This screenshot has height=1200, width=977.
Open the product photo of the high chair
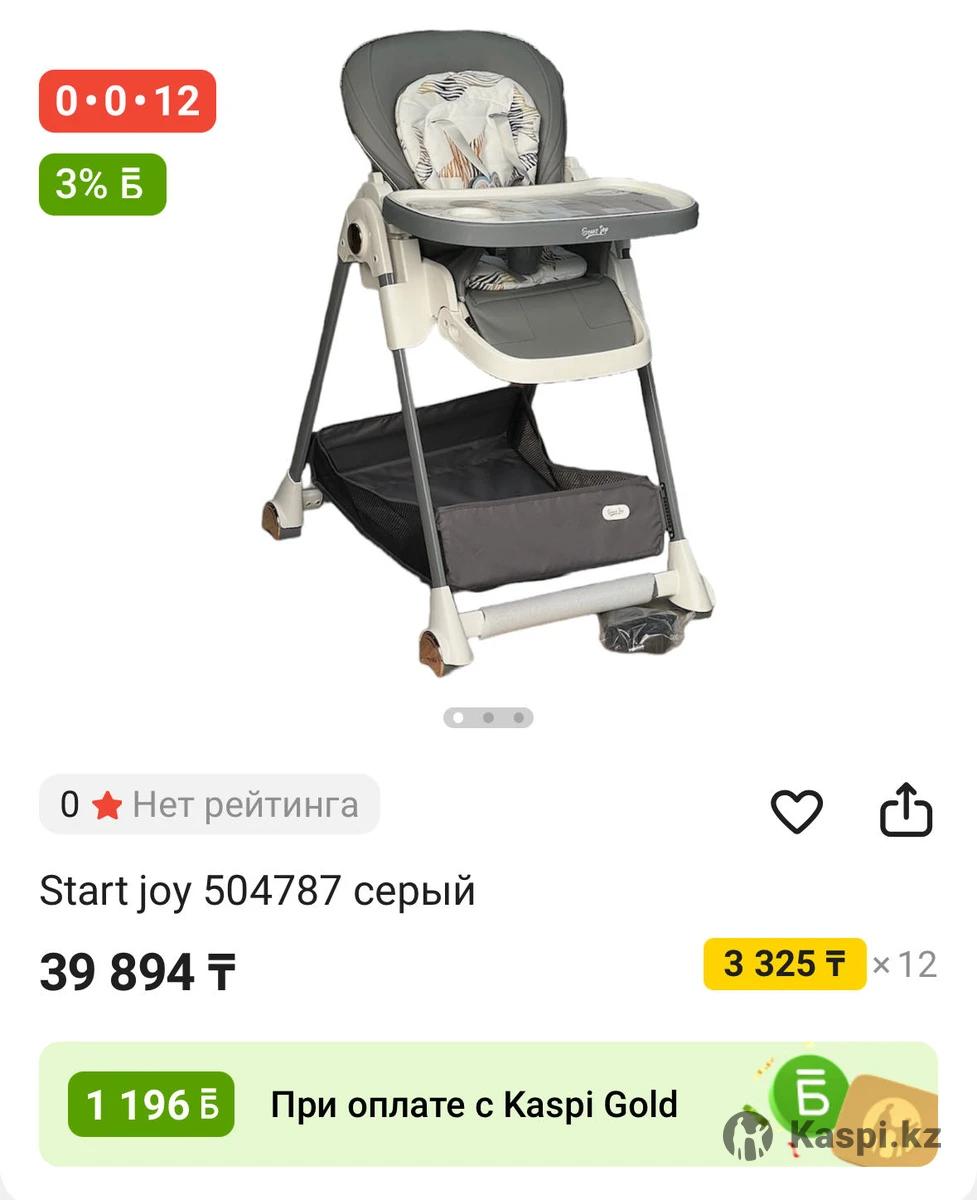pyautogui.click(x=490, y=360)
